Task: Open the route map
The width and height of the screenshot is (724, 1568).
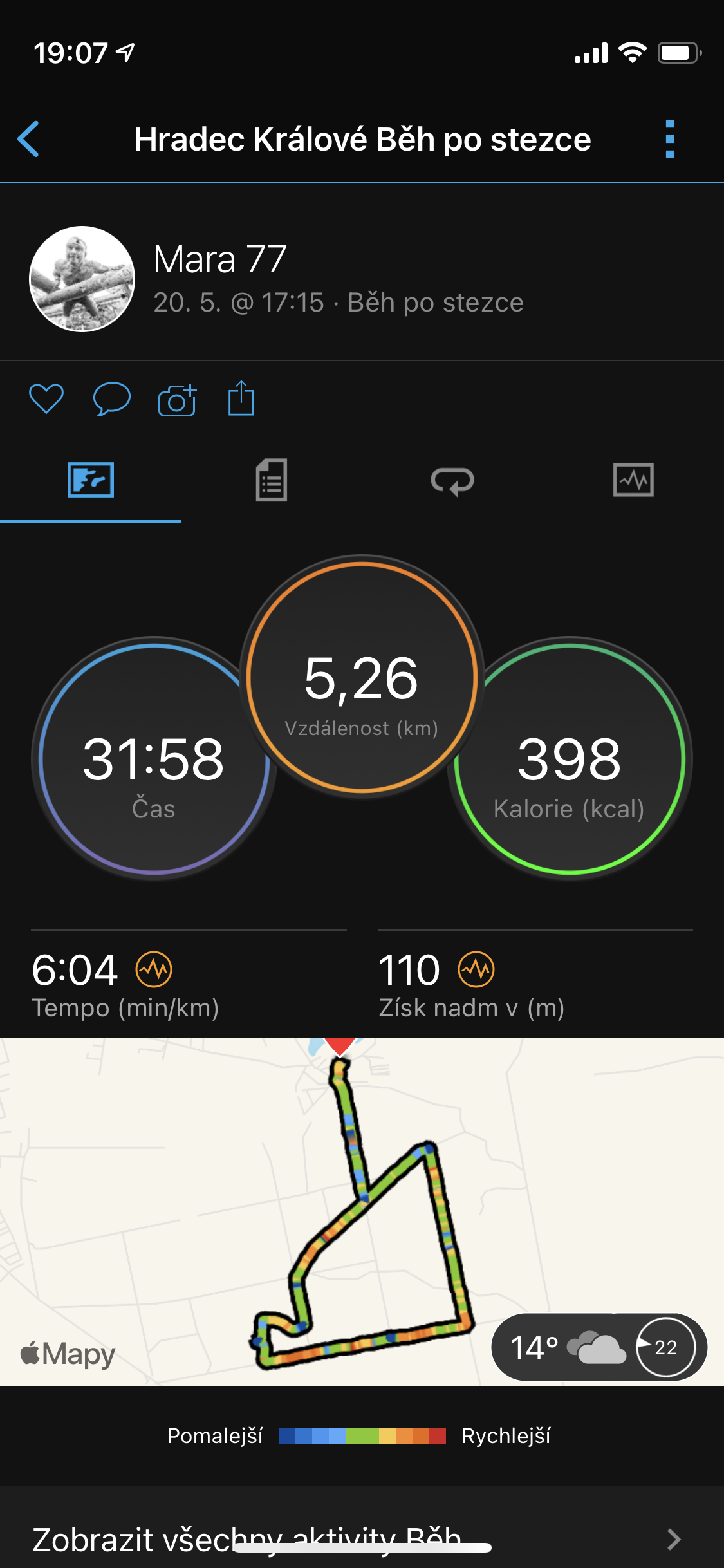Action: pyautogui.click(x=362, y=1212)
